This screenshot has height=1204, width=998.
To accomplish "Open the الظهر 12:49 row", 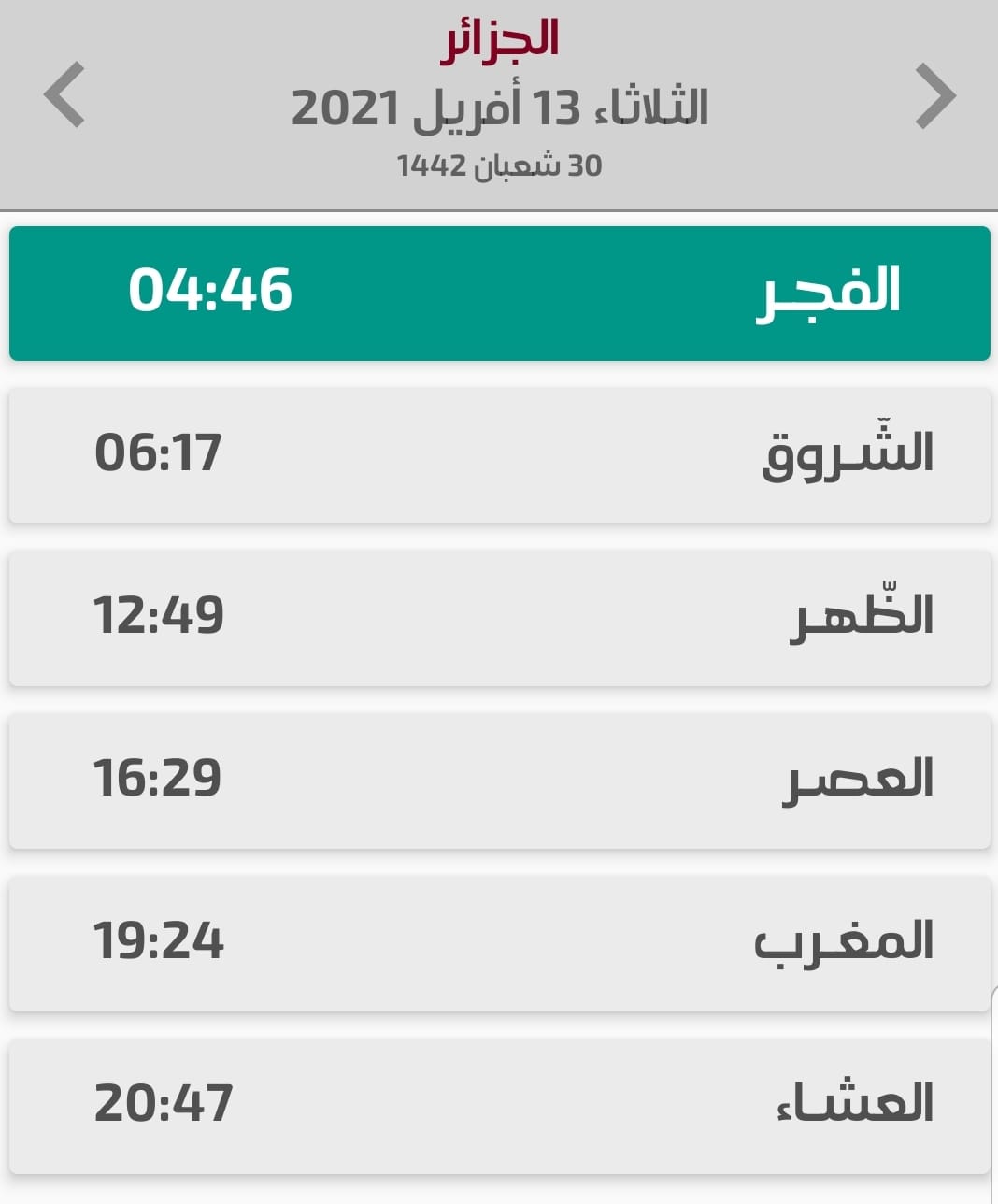I will (x=500, y=619).
